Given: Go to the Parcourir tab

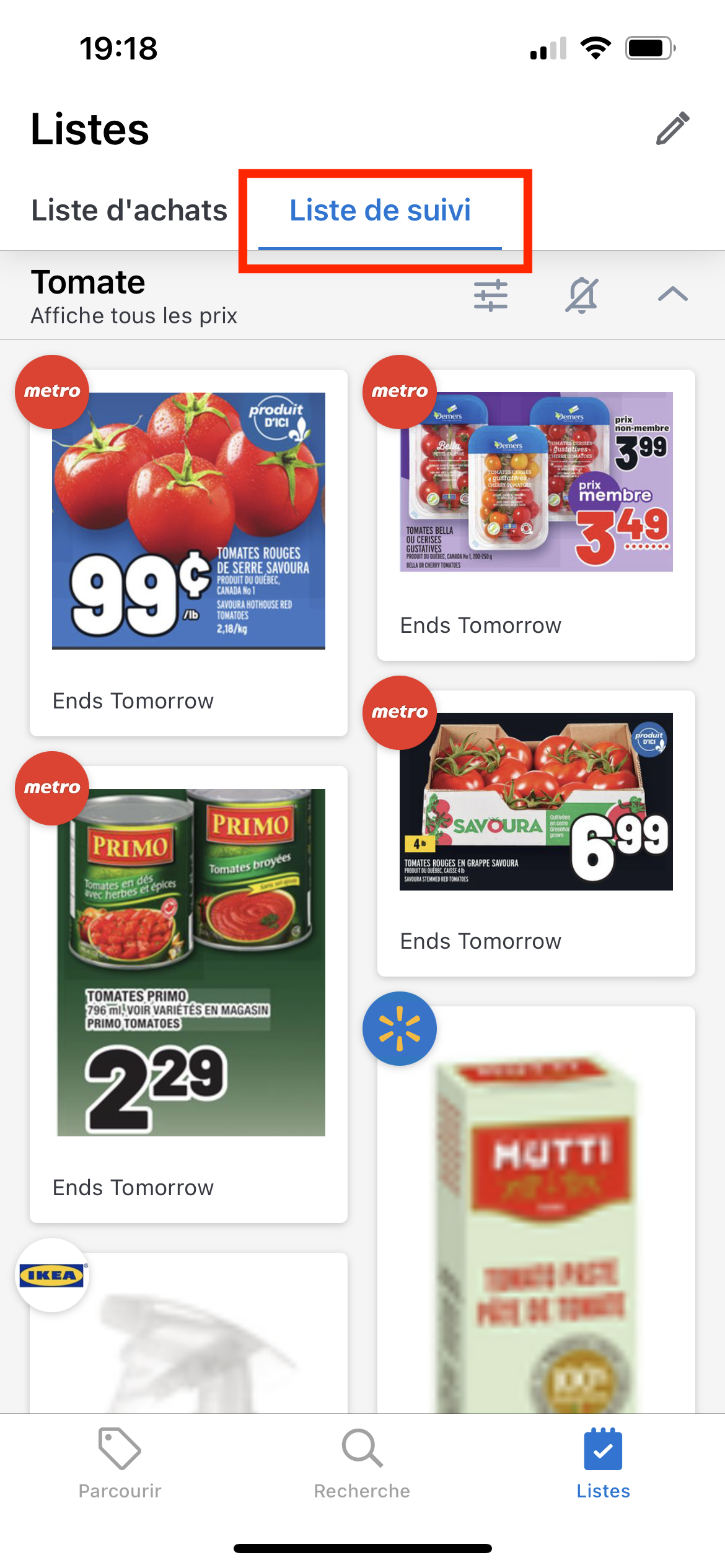Looking at the screenshot, I should [x=120, y=1464].
